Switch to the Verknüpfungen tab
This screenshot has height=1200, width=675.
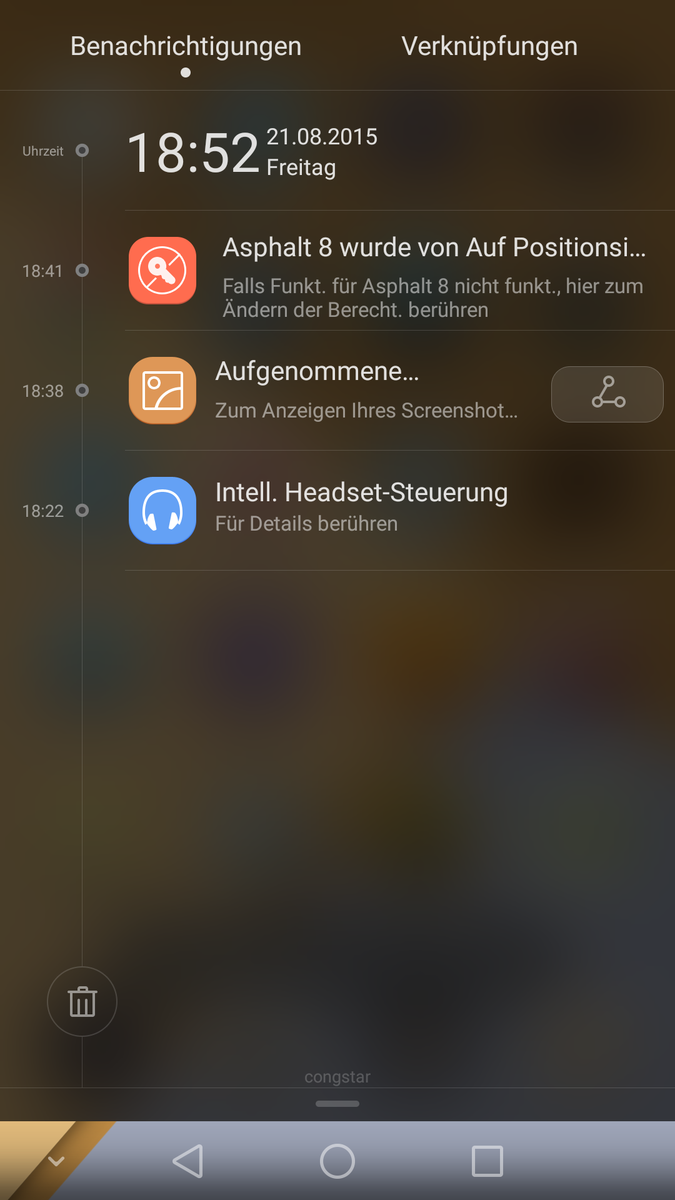(489, 46)
